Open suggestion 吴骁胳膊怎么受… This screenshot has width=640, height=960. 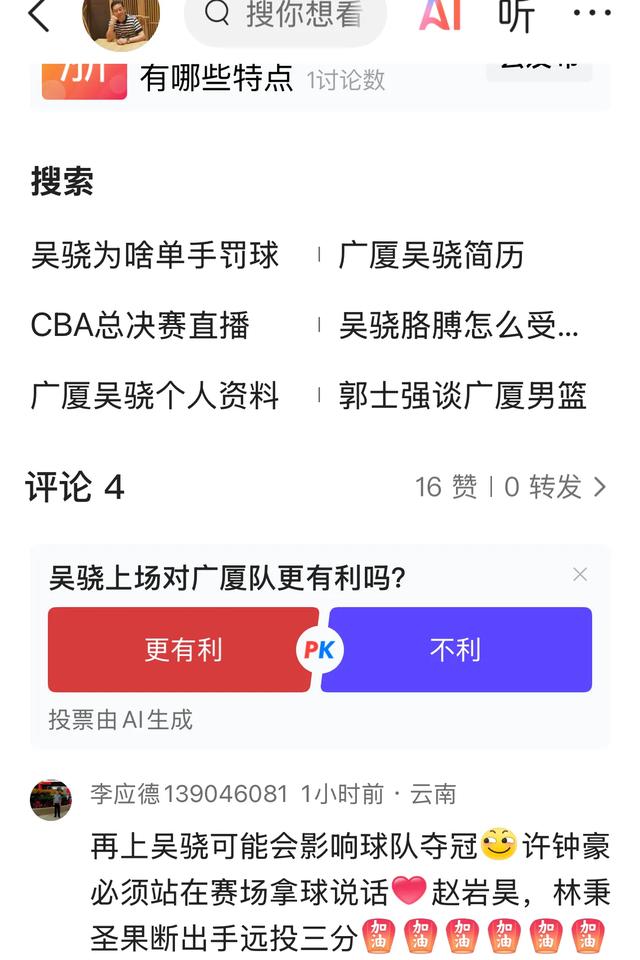click(458, 326)
